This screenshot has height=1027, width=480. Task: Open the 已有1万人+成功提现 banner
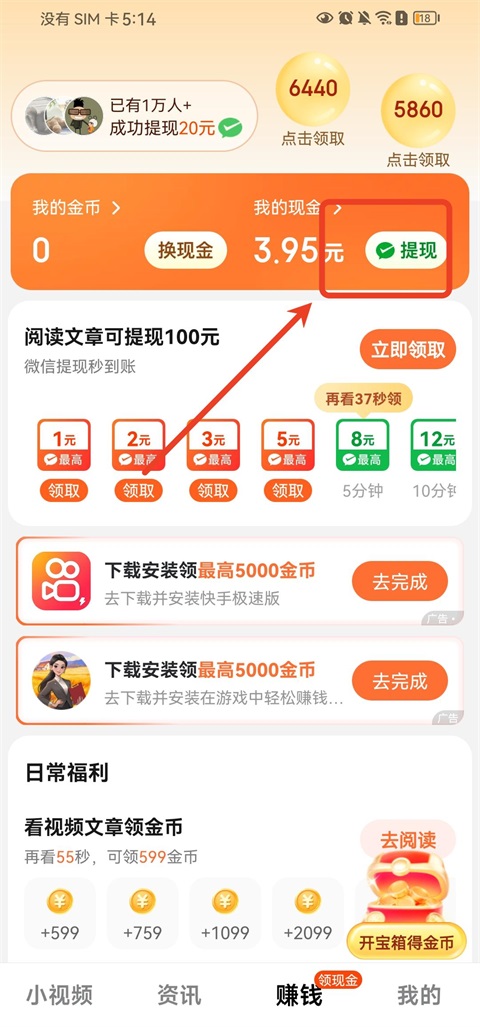tap(134, 117)
